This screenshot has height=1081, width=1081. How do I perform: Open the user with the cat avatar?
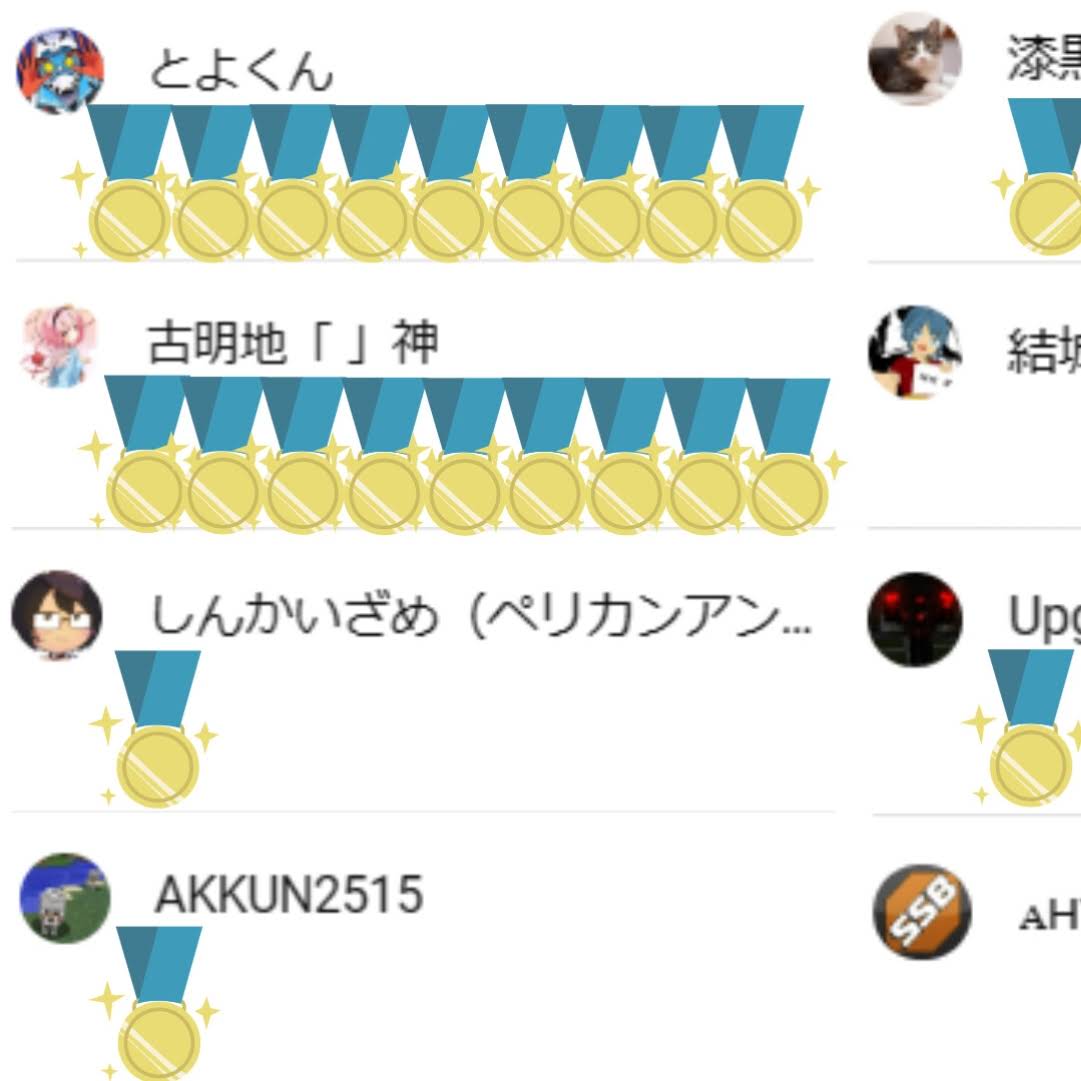point(915,60)
